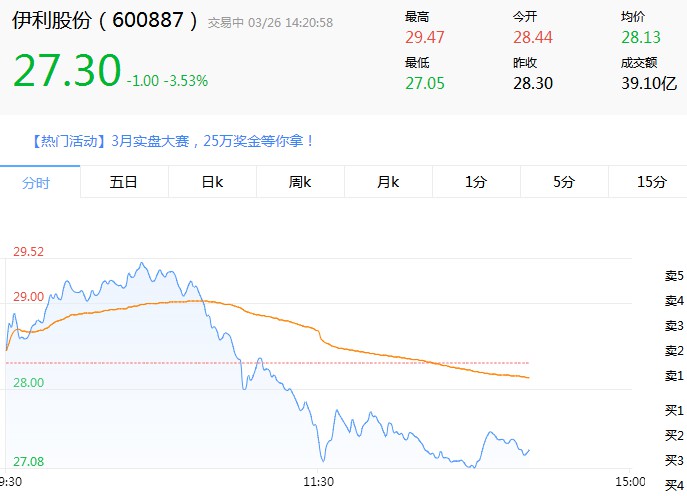
Task: Open the 热门活动 3月实盘大赛 link
Action: pos(172,141)
